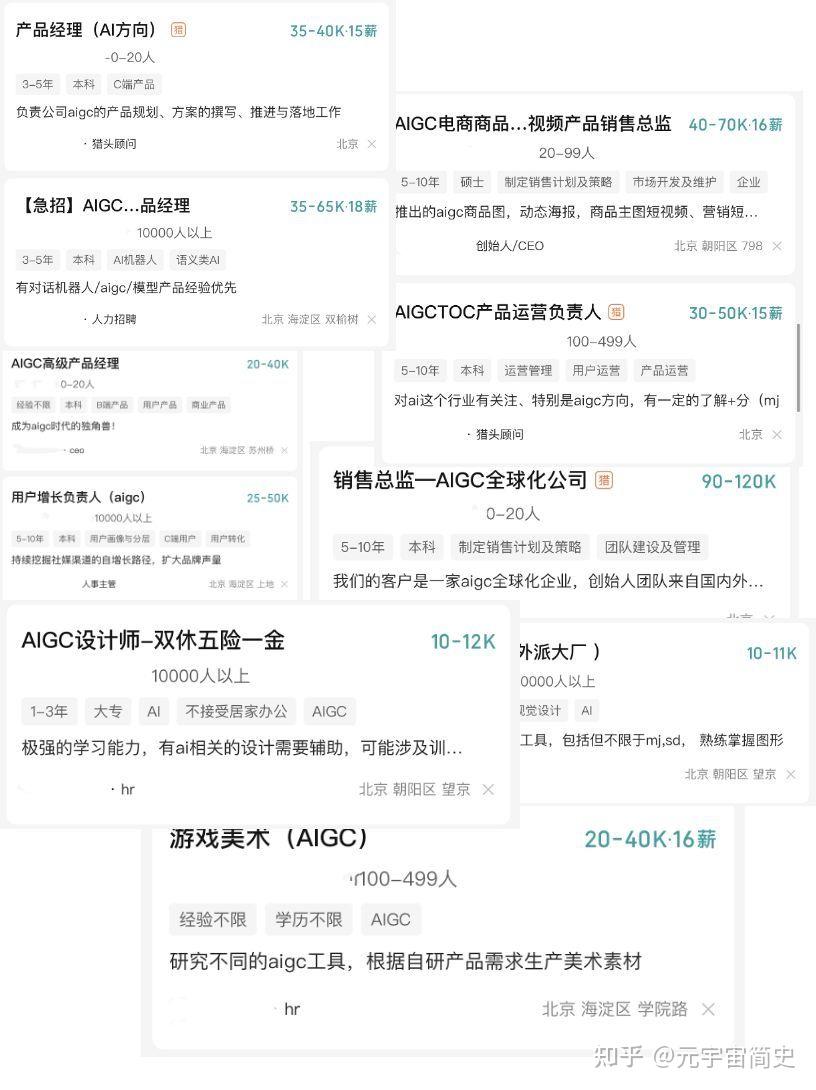Close the AIGC设计师-双休五险一金 listing
Screen dimensions: 816x1090
(x=488, y=789)
